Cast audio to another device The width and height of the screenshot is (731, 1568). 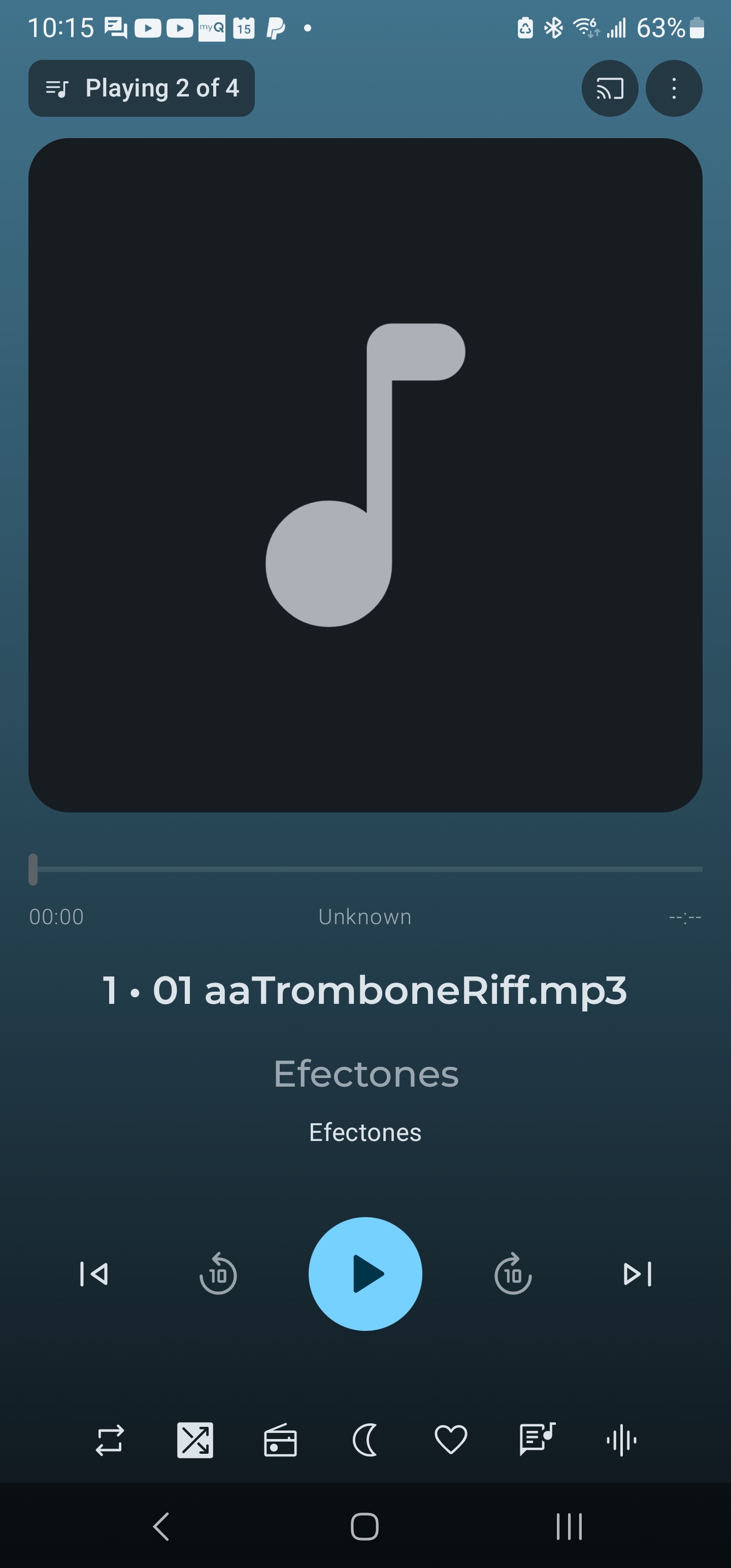click(609, 88)
